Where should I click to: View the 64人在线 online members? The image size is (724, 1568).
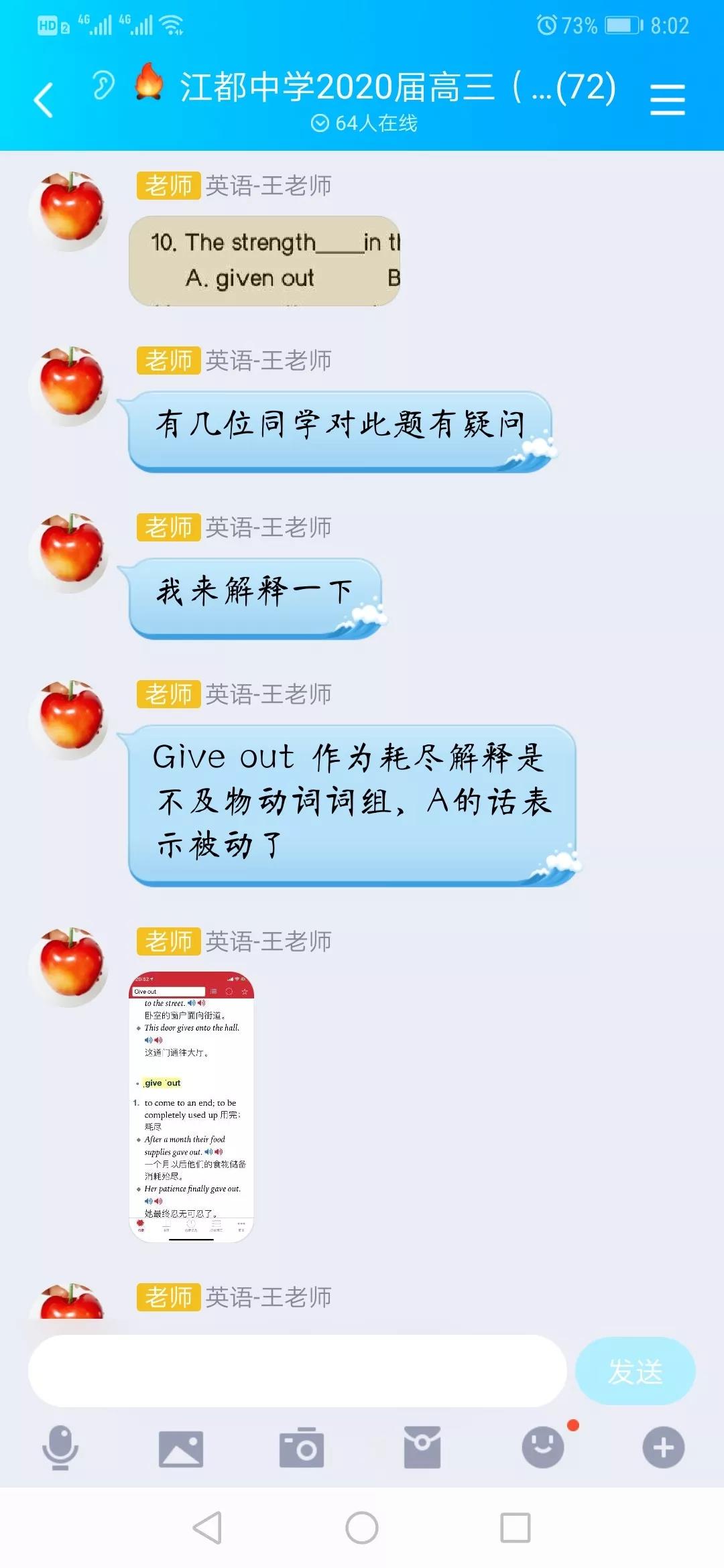pos(365,123)
